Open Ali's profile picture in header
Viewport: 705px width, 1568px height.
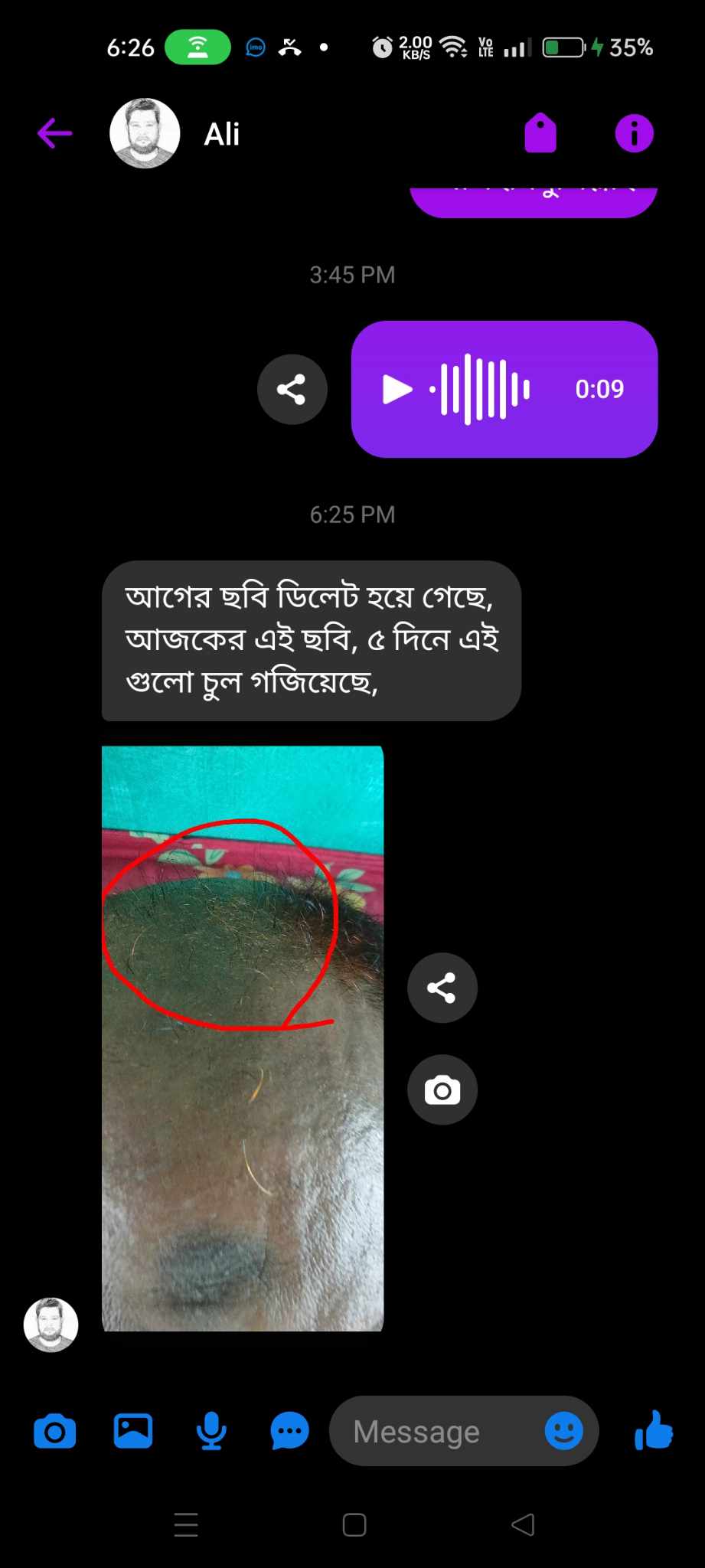[145, 133]
